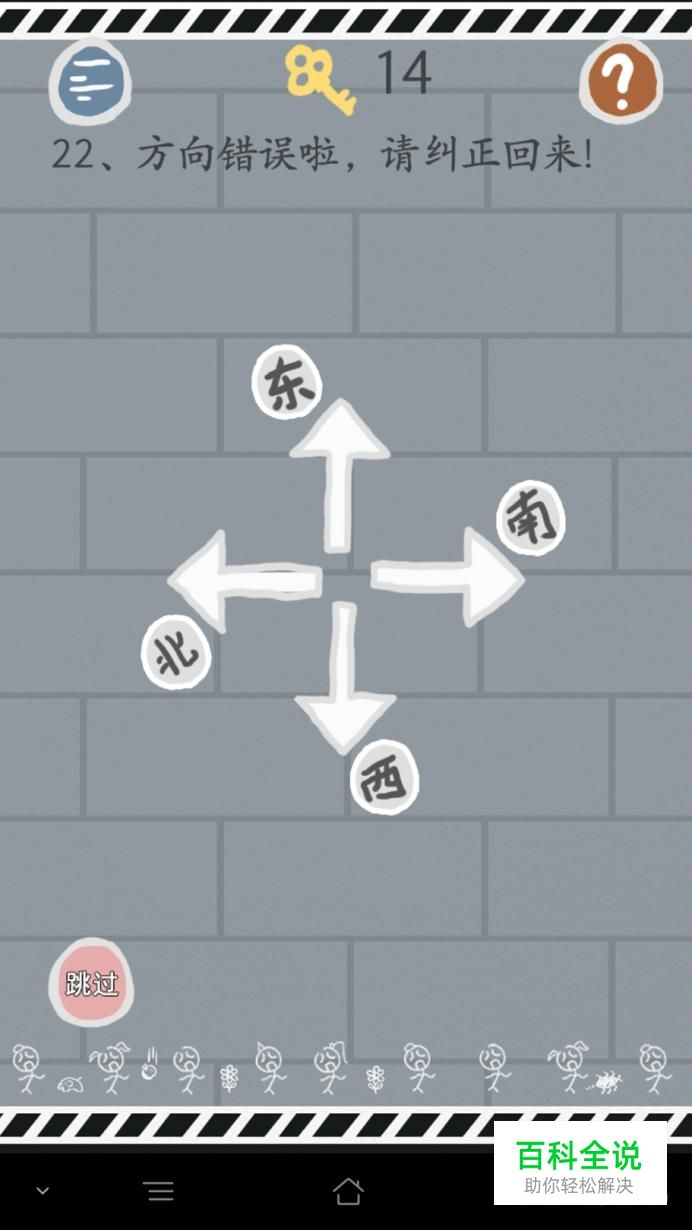
Task: Tap the 跳过 skip button
Action: click(91, 983)
